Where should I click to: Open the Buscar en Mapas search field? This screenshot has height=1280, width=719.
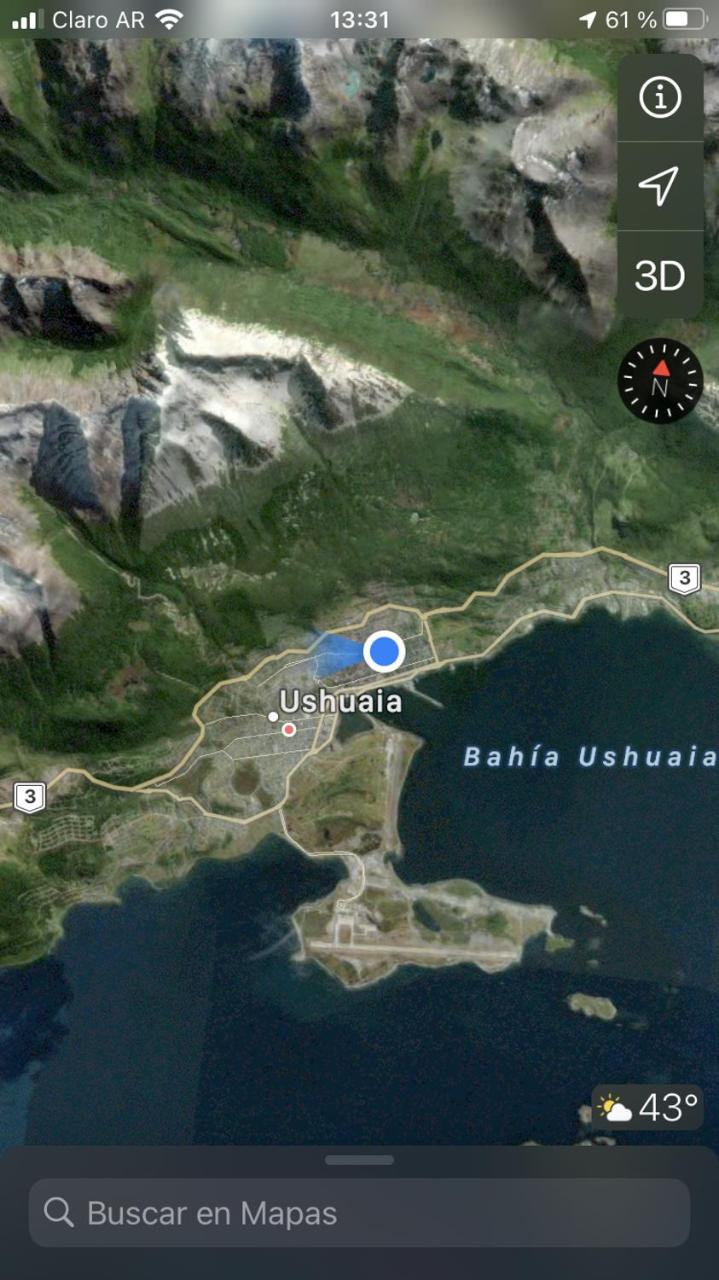(x=359, y=1213)
